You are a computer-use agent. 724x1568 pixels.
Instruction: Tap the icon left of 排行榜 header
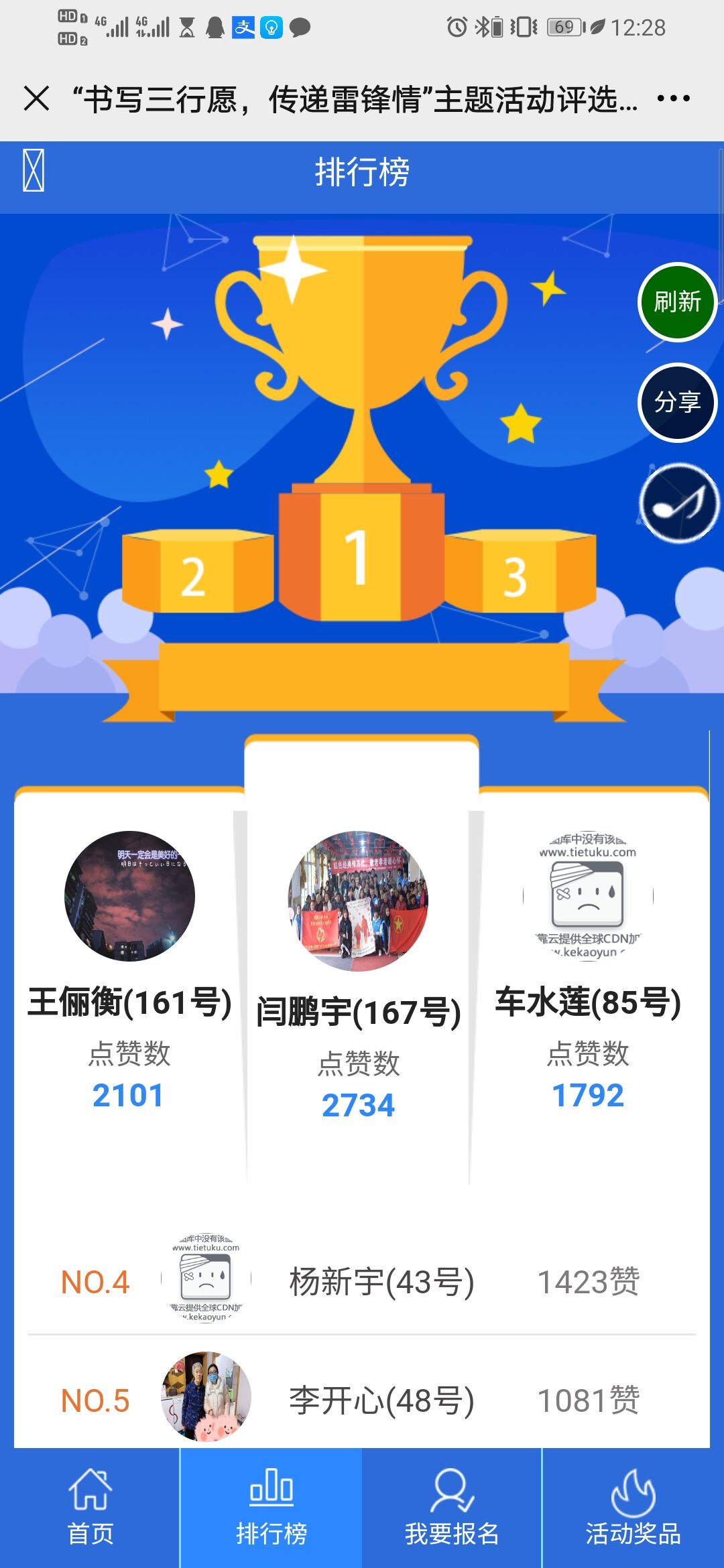pyautogui.click(x=34, y=170)
